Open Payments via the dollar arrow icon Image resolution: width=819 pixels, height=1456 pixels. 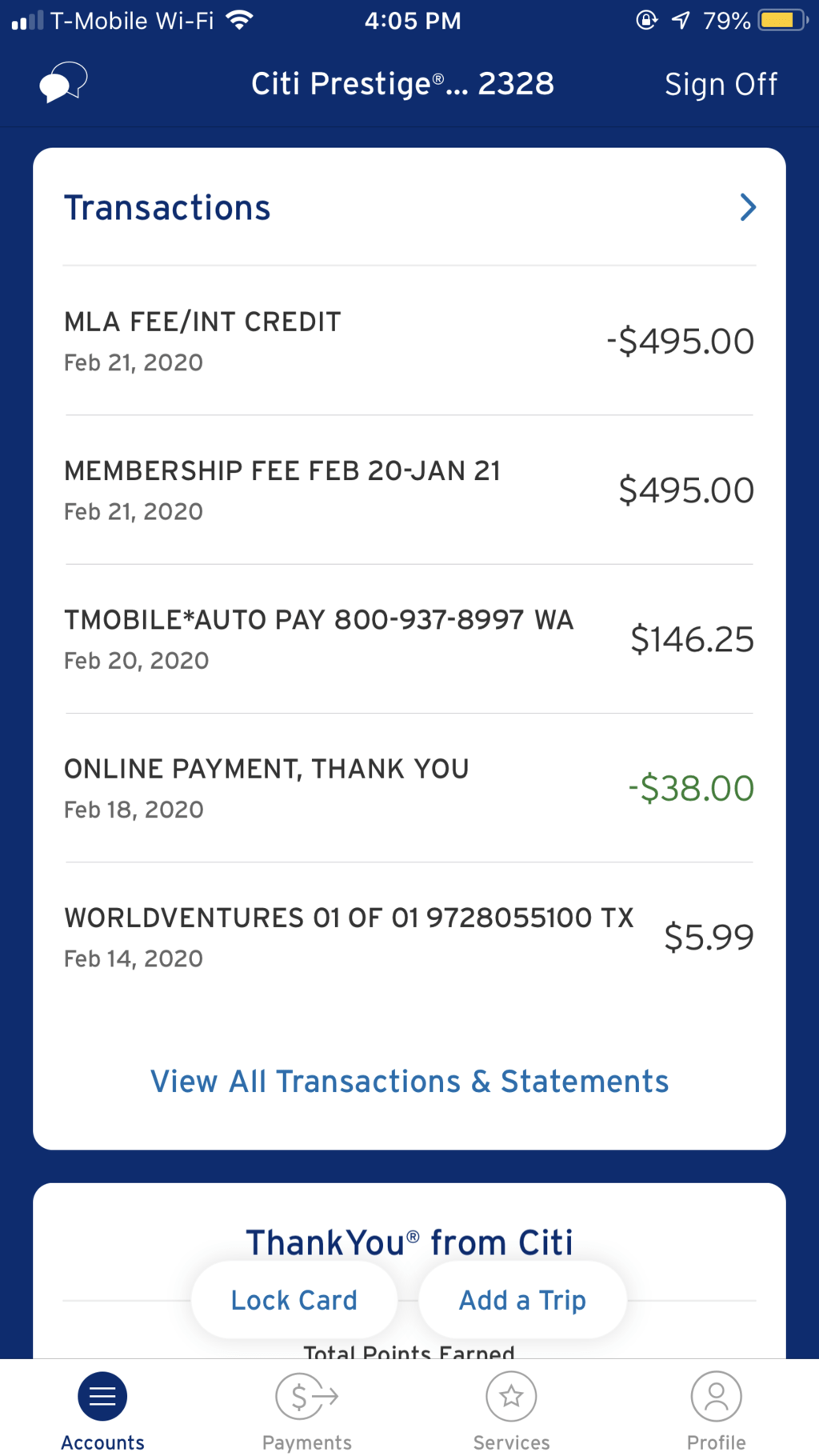point(306,1396)
